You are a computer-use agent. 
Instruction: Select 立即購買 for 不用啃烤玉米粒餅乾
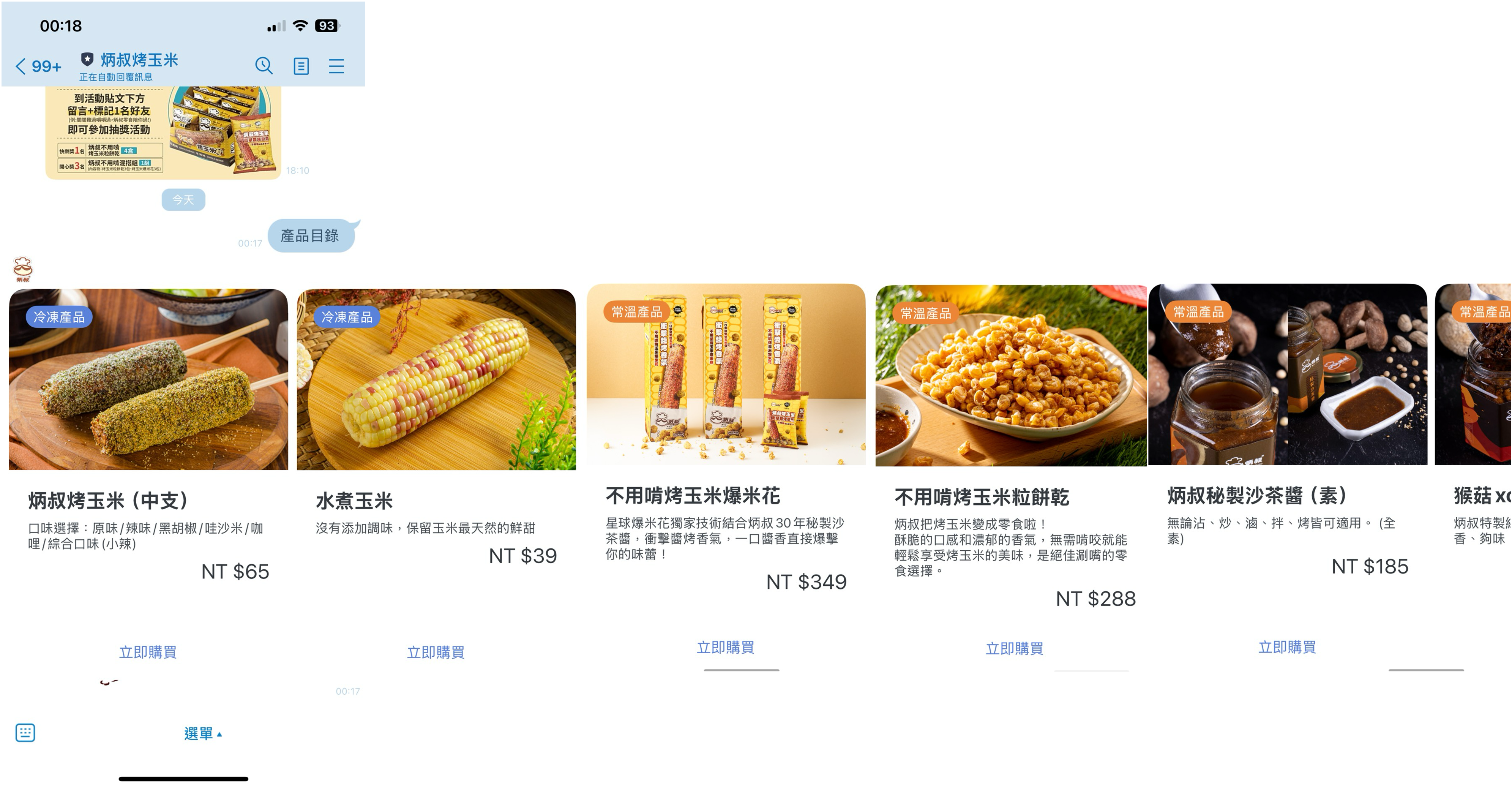click(x=1014, y=649)
